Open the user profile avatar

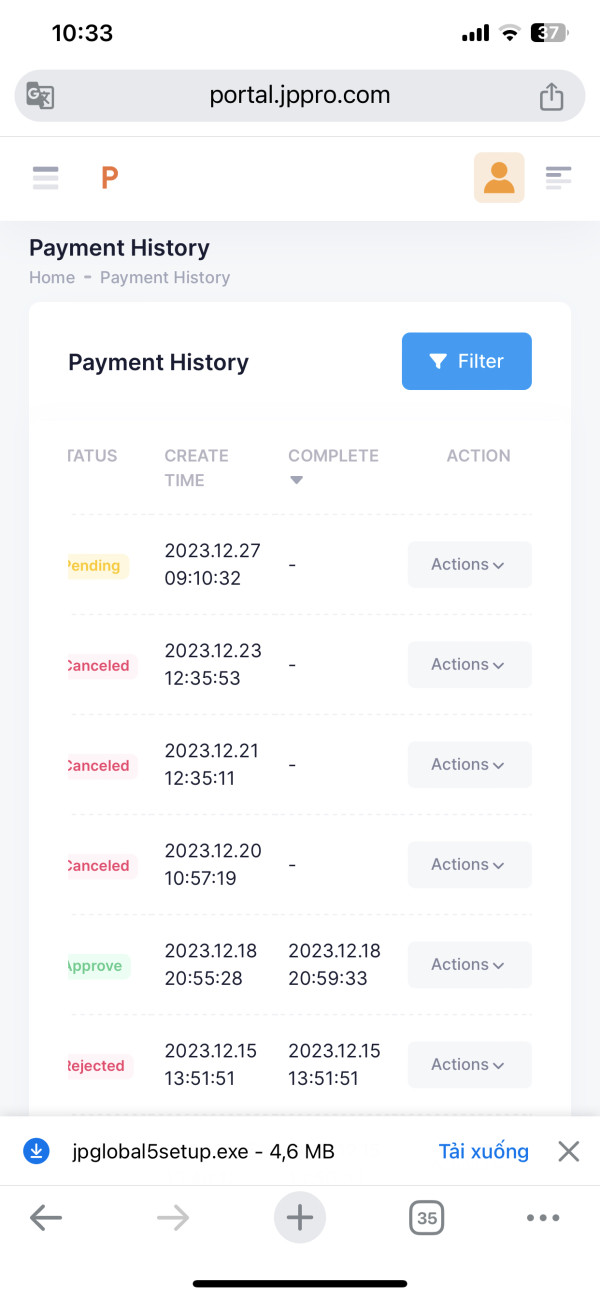tap(499, 178)
